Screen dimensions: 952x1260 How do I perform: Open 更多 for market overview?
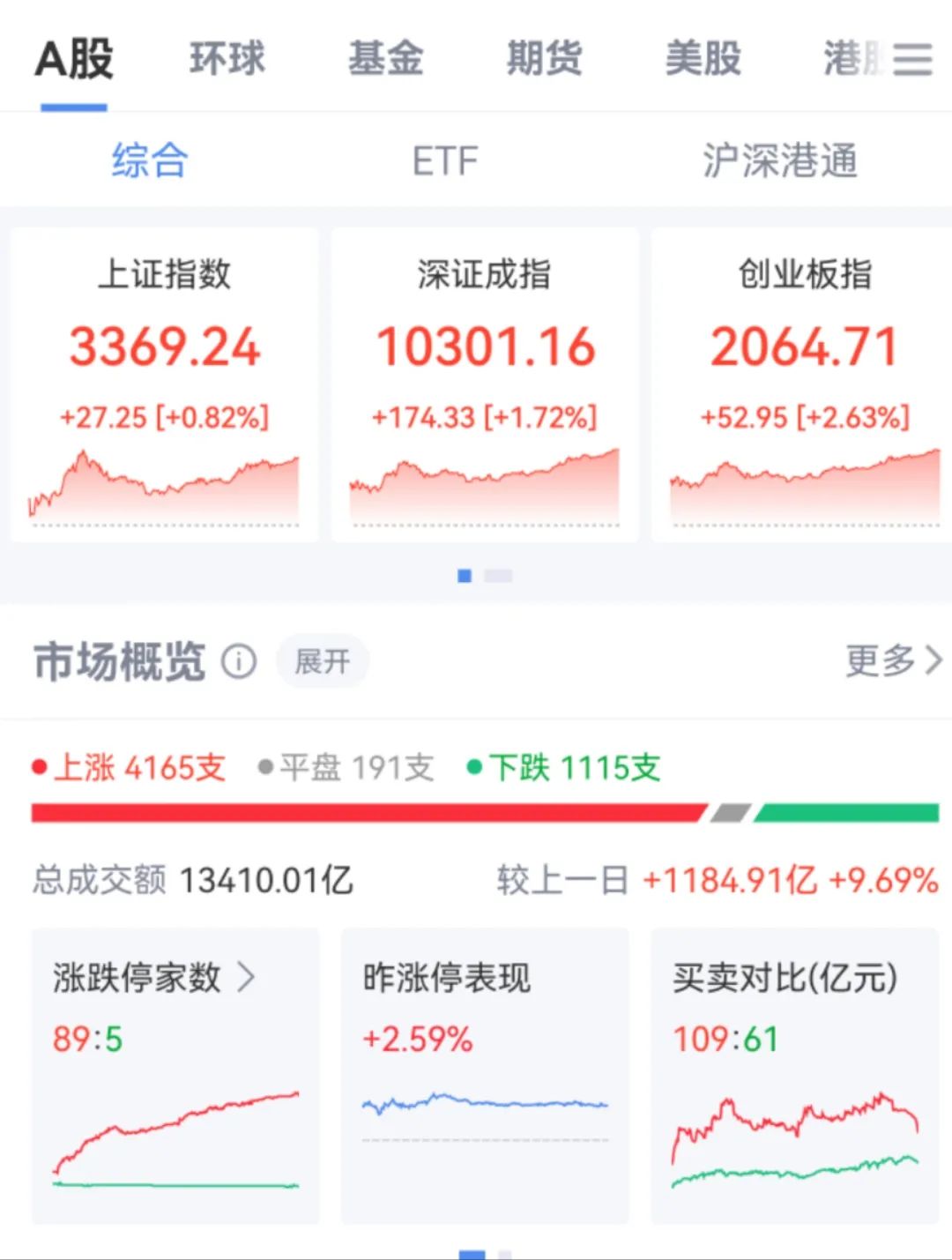pyautogui.click(x=892, y=660)
